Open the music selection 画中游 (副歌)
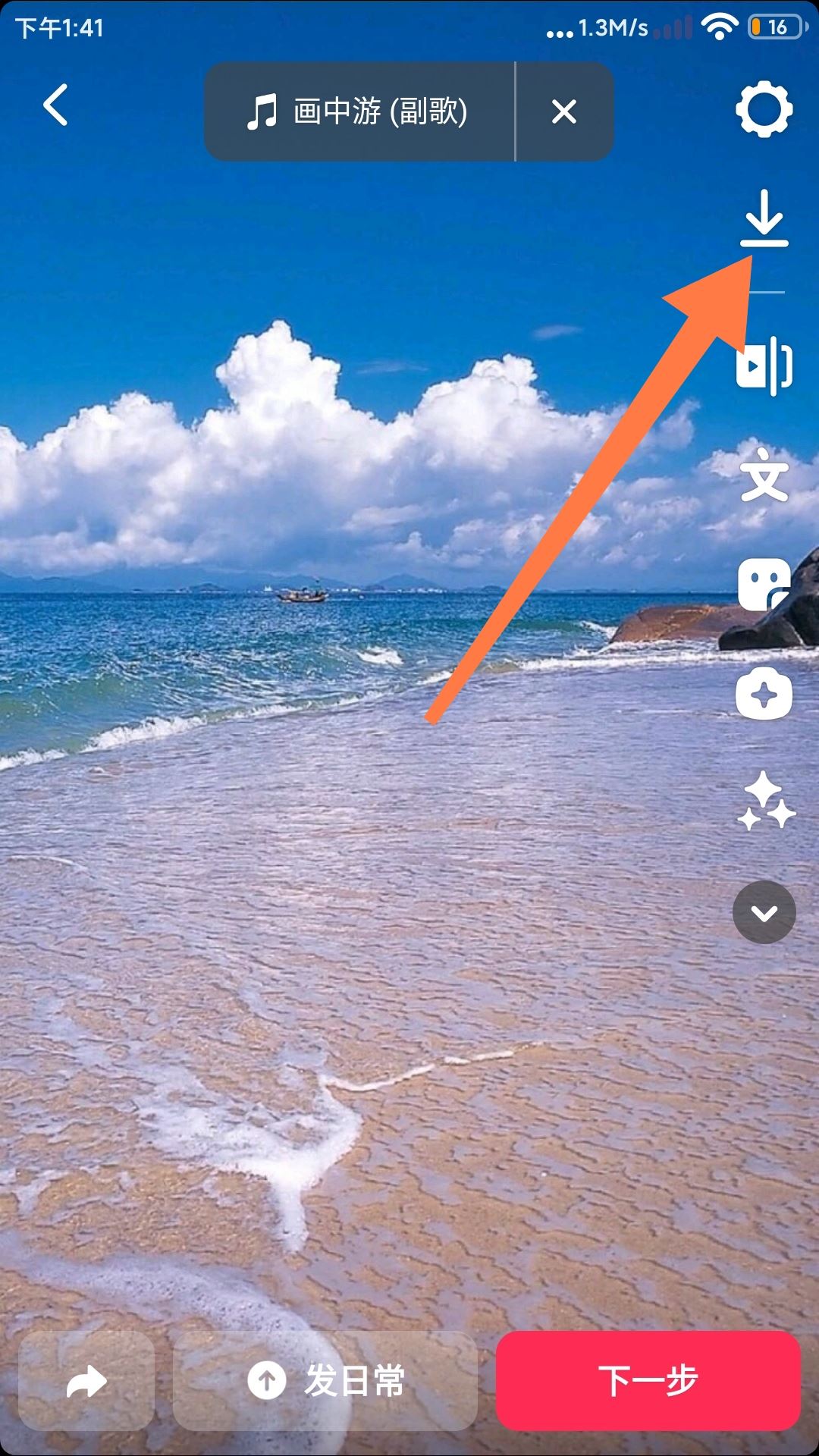This screenshot has height=1456, width=819. click(x=359, y=111)
